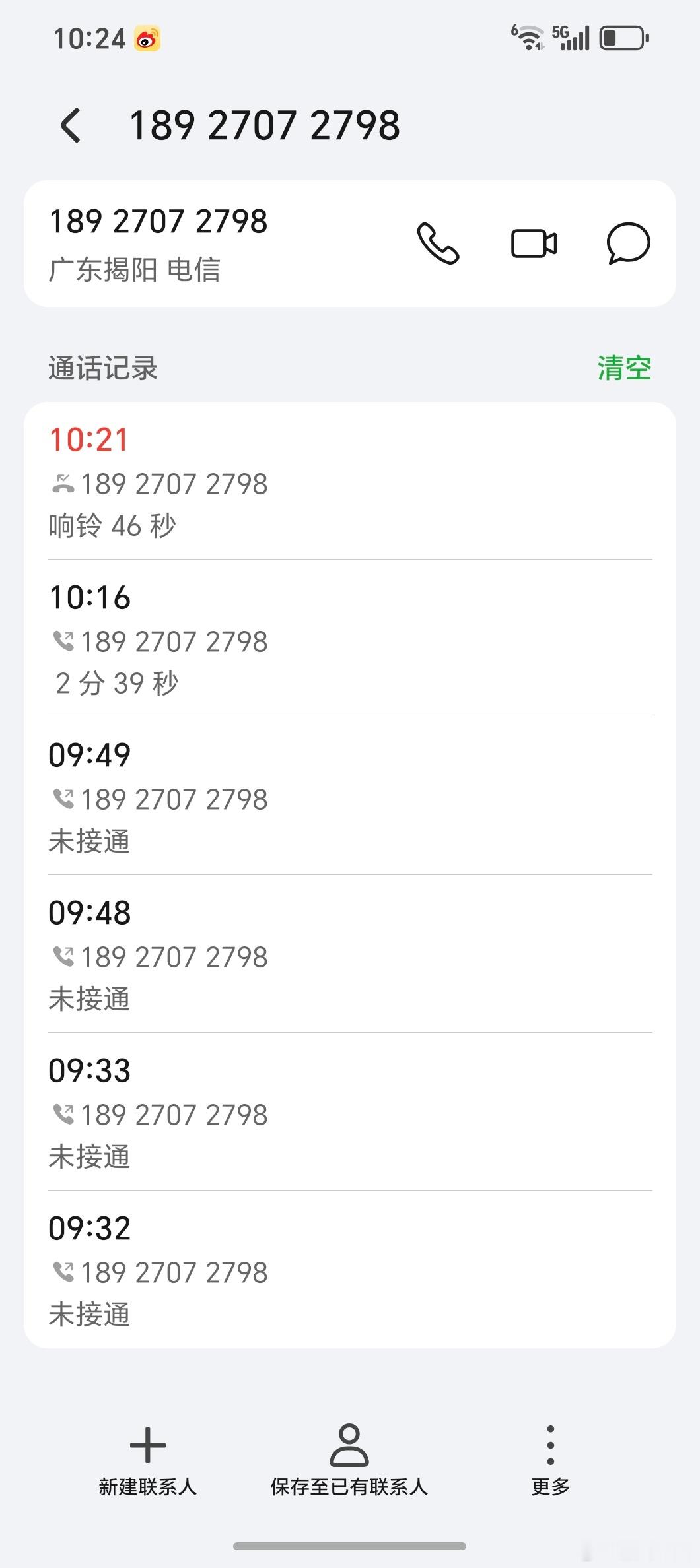Select the 09:49 call record
The image size is (700, 1568).
[350, 797]
